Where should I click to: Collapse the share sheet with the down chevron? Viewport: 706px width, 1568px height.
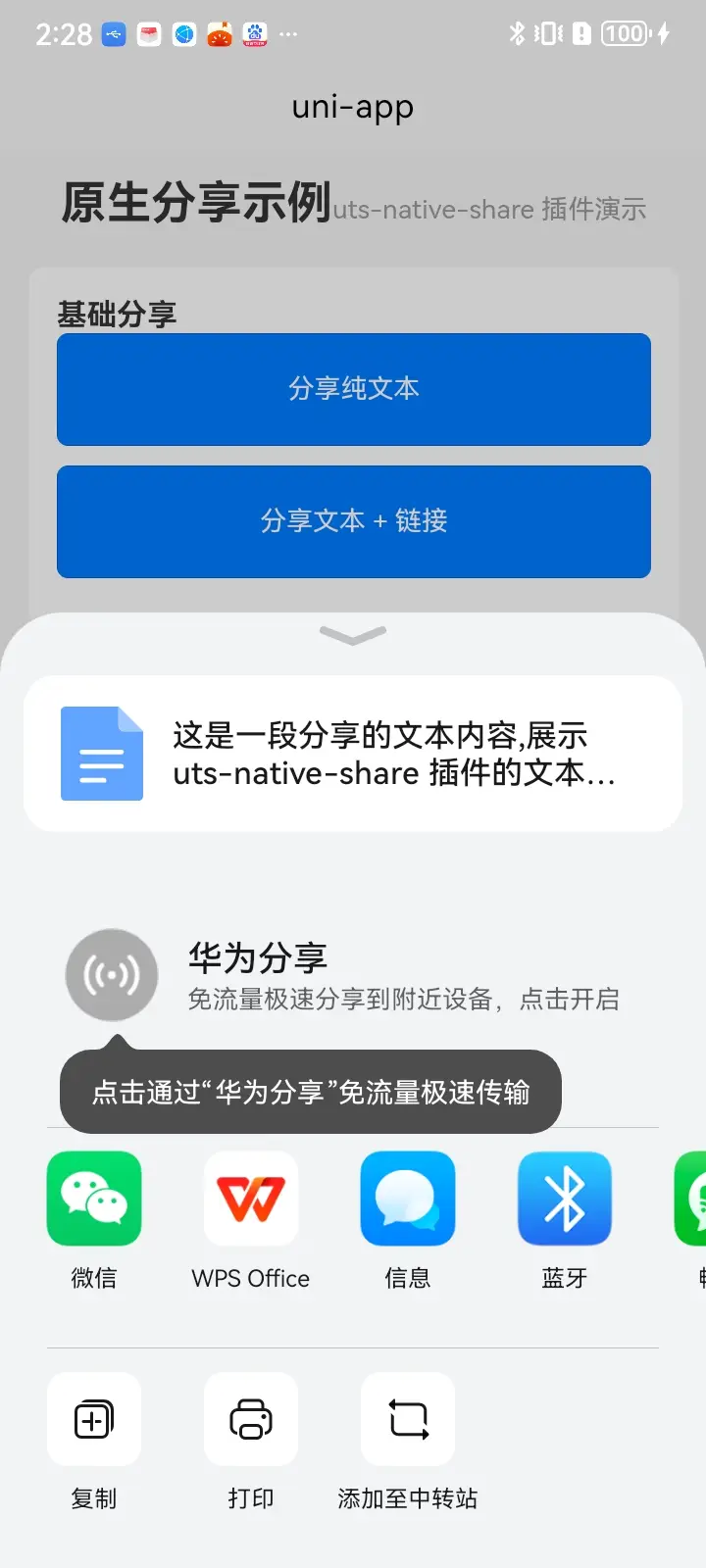point(353,636)
